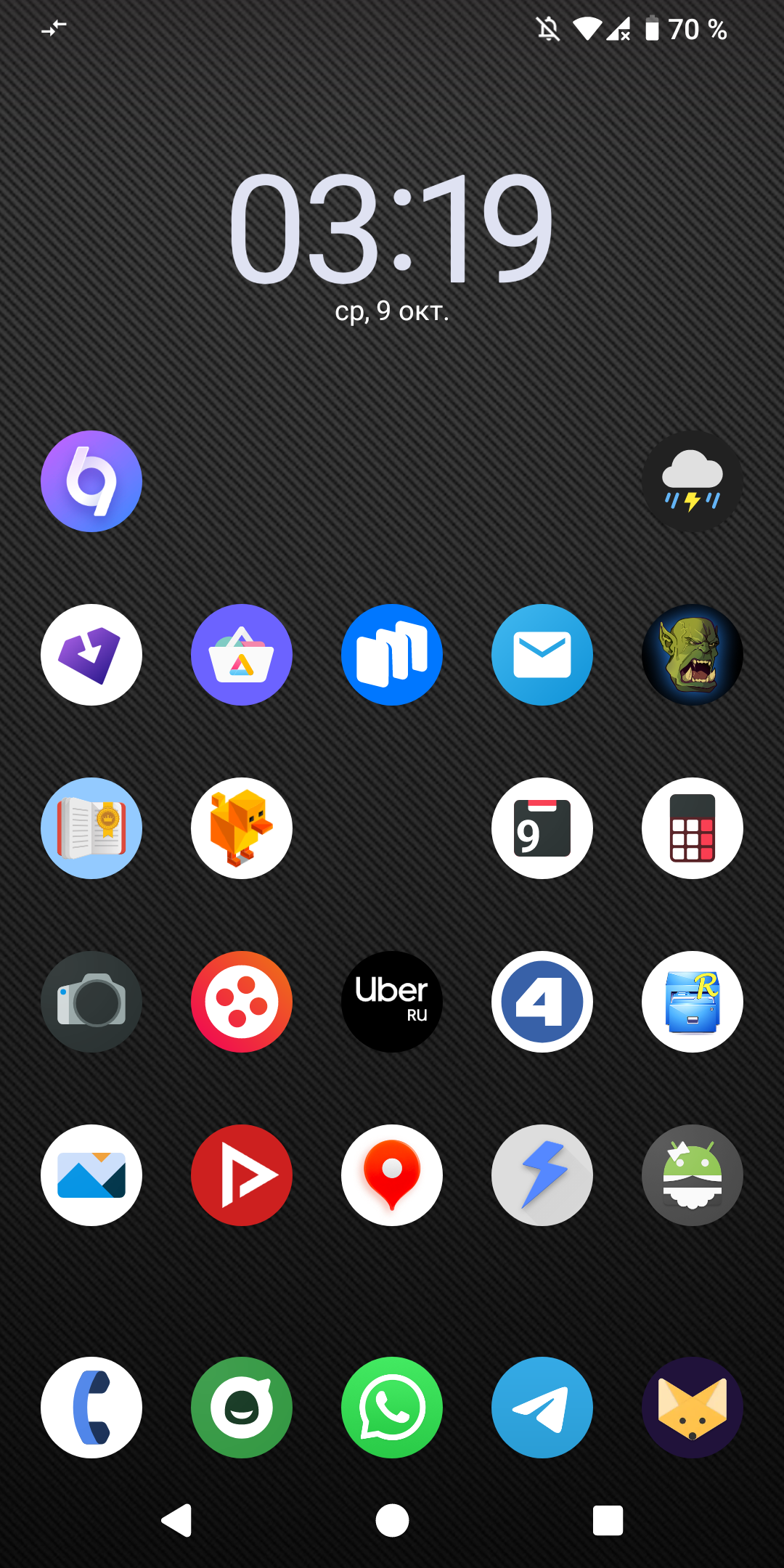Open the camera app

pos(91,1002)
